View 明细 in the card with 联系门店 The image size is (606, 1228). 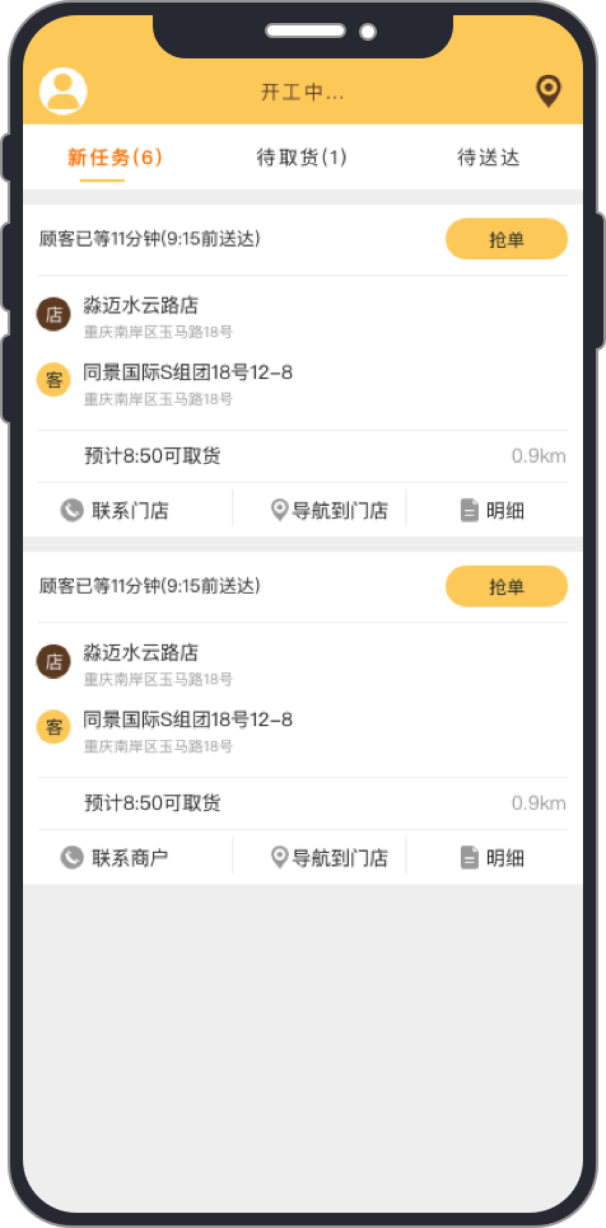coord(492,511)
